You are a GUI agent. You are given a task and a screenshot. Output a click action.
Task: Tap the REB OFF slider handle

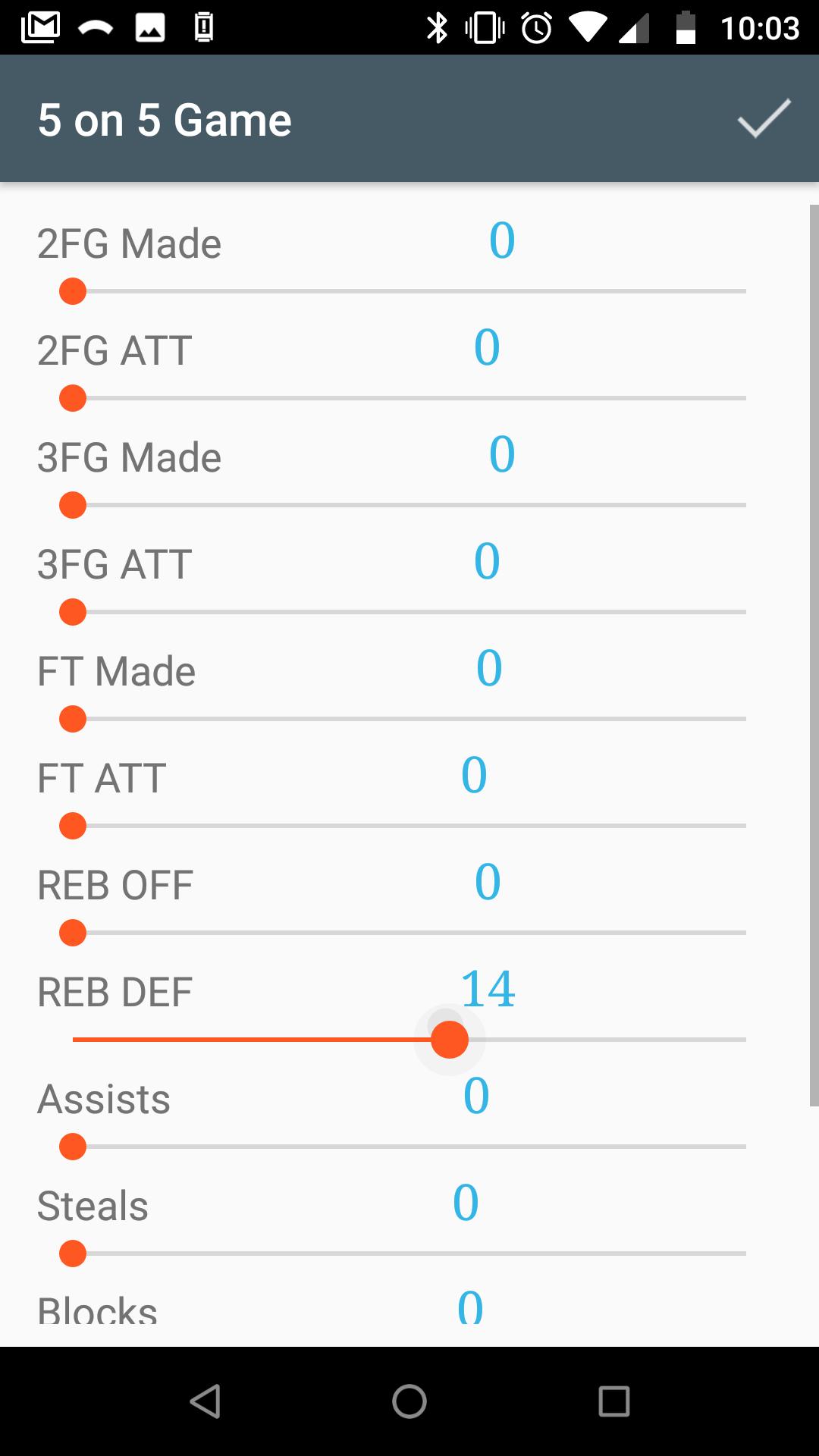(73, 933)
